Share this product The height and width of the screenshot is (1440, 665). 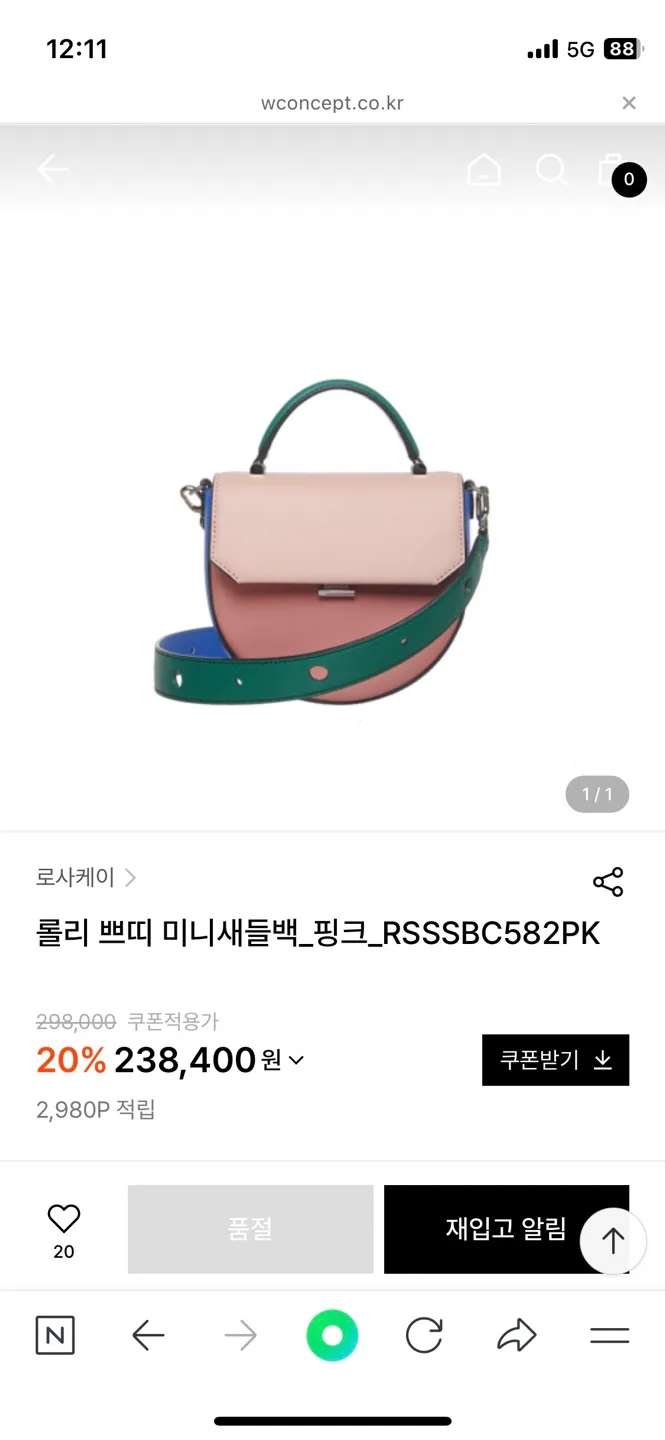607,881
